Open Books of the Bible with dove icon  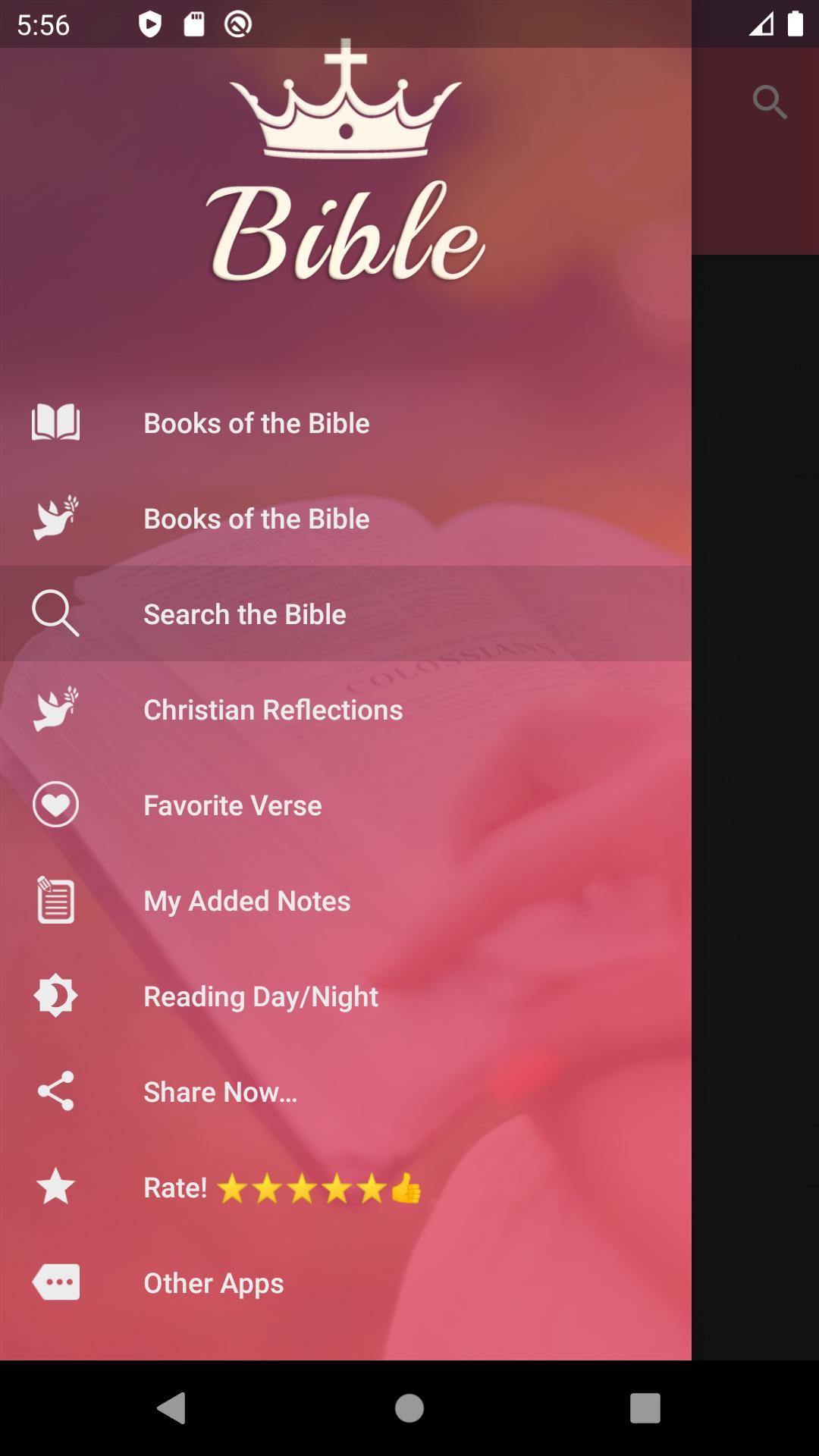pyautogui.click(x=346, y=519)
